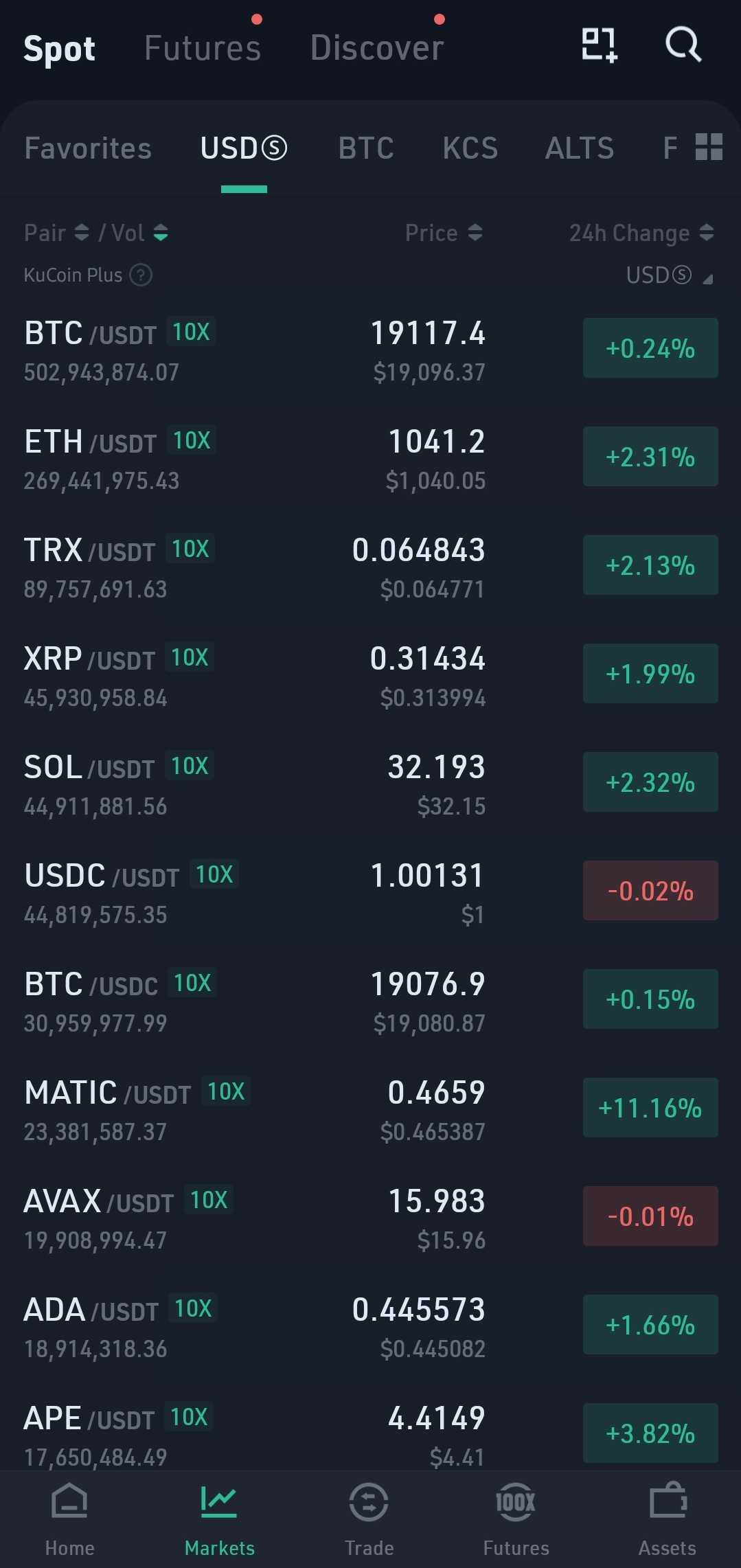Screen dimensions: 741x1568
Task: Open the SOL/USDT trading pair
Action: 371,782
